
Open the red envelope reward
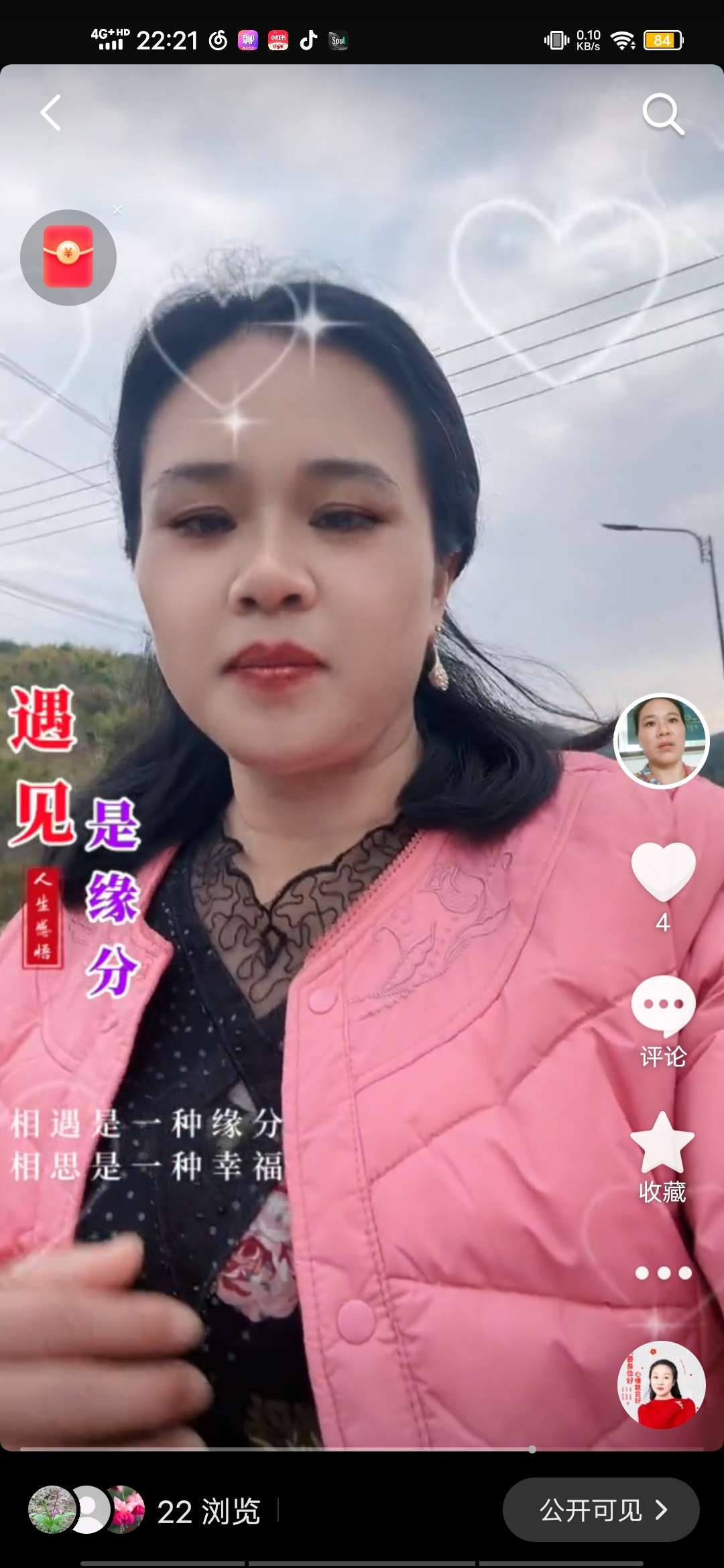click(68, 257)
